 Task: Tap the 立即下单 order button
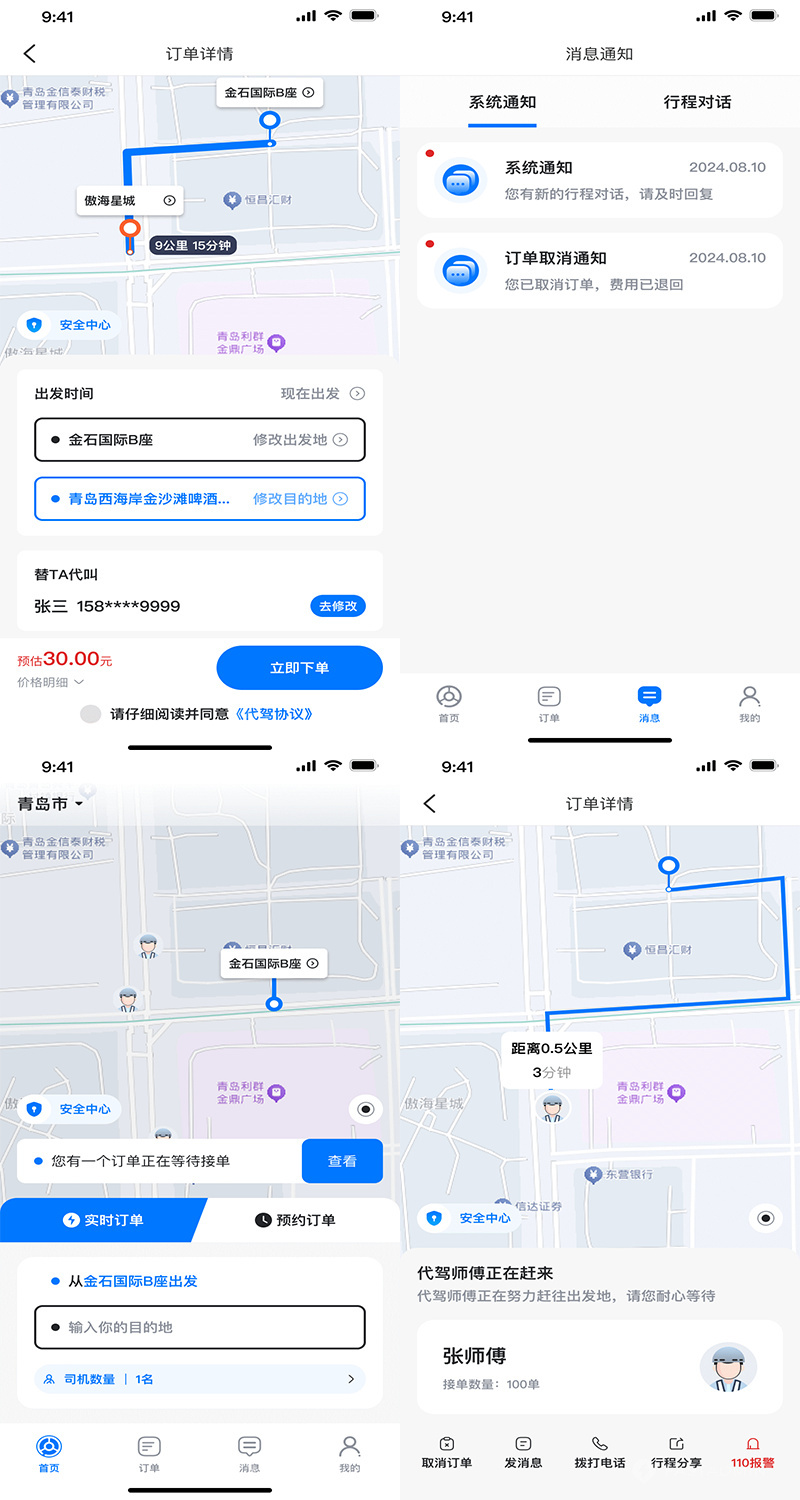[299, 668]
